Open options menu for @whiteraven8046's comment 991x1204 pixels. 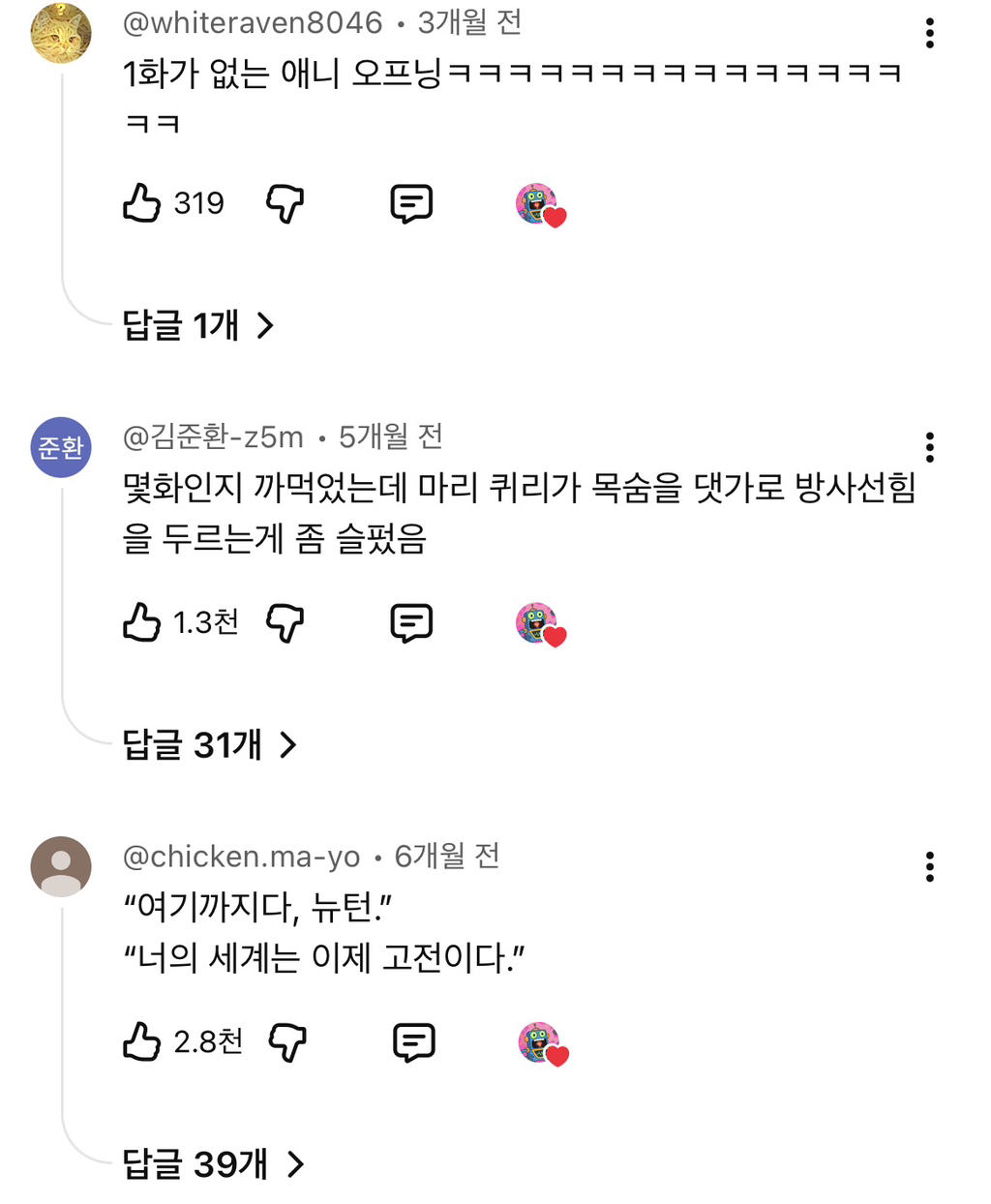pos(930,33)
